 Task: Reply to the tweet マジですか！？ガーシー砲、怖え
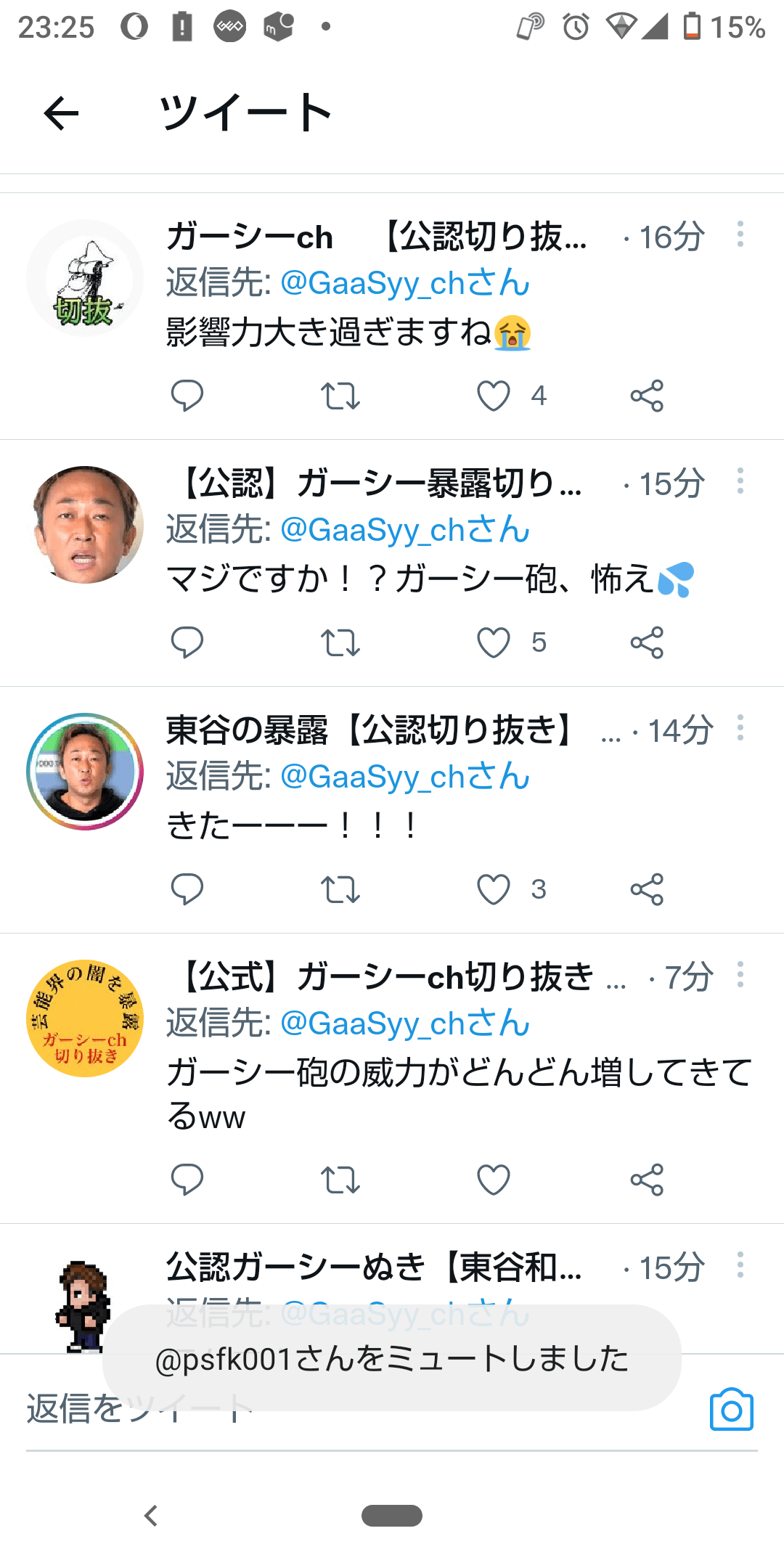tap(187, 642)
